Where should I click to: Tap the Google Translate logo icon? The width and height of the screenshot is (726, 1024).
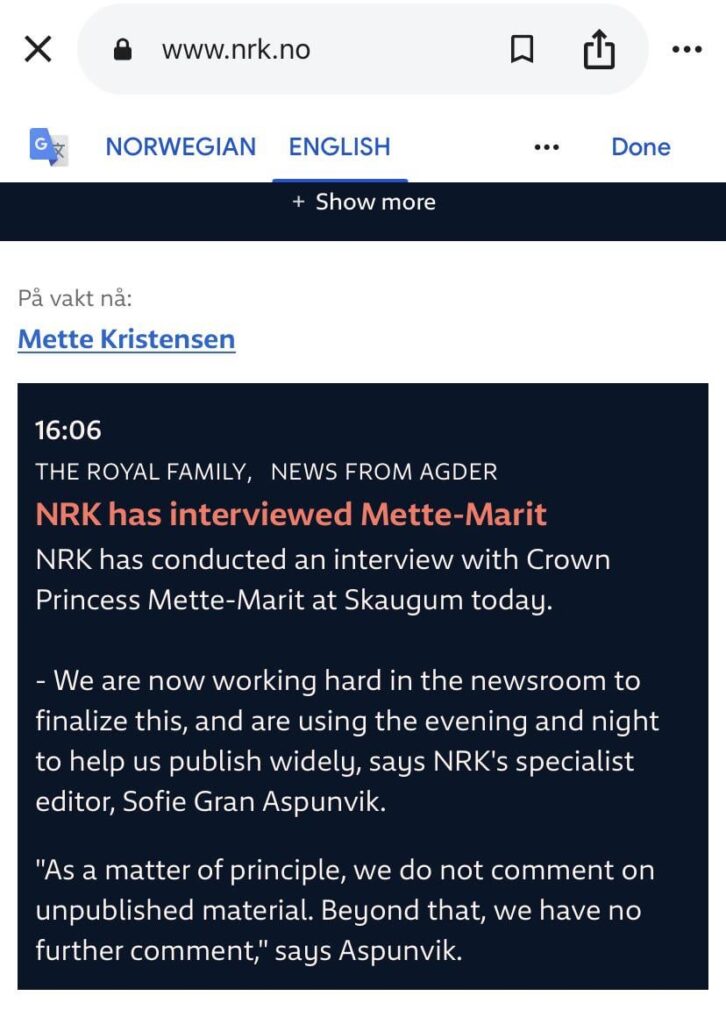49,147
